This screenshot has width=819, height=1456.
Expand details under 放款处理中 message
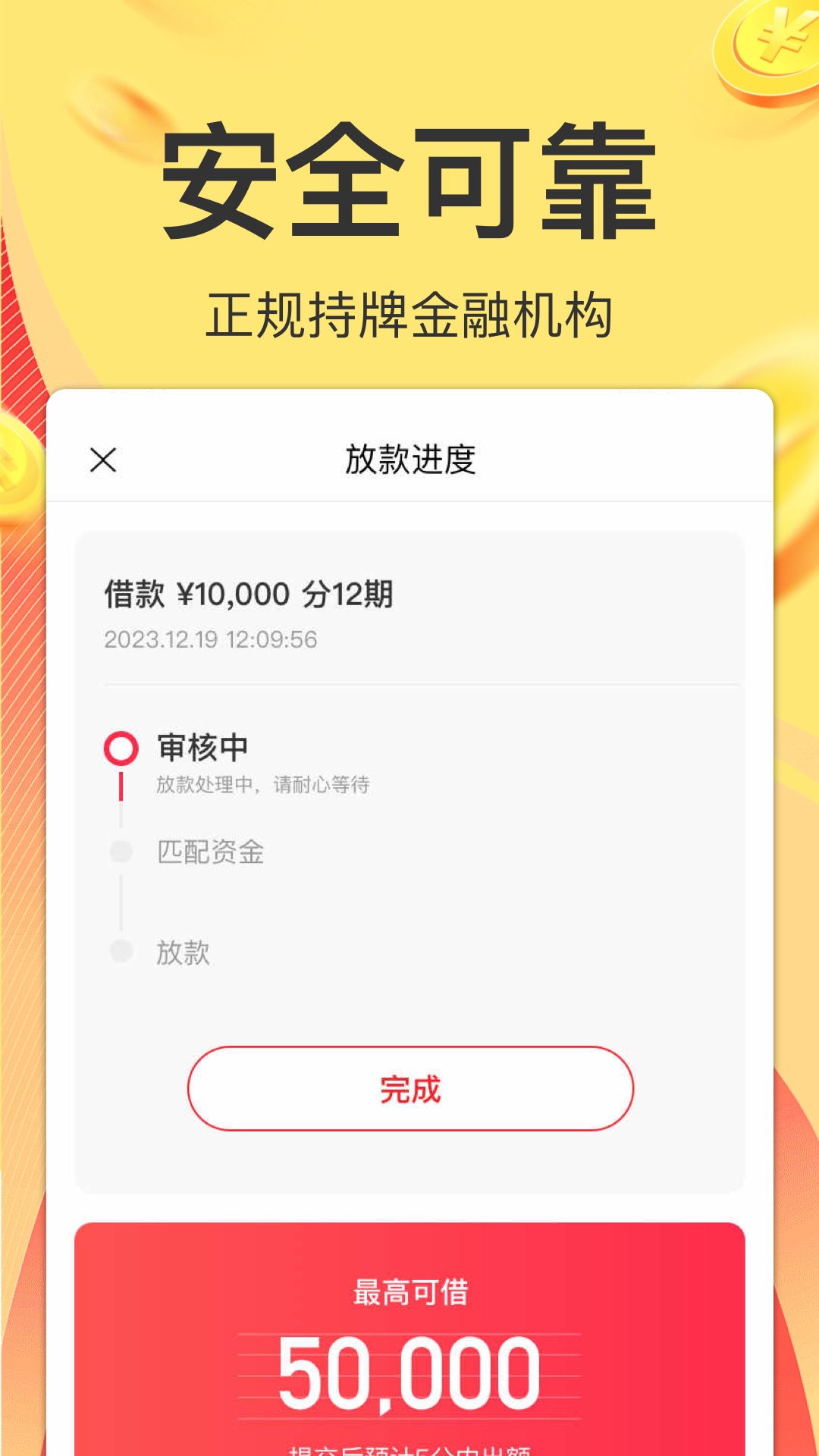click(x=262, y=786)
